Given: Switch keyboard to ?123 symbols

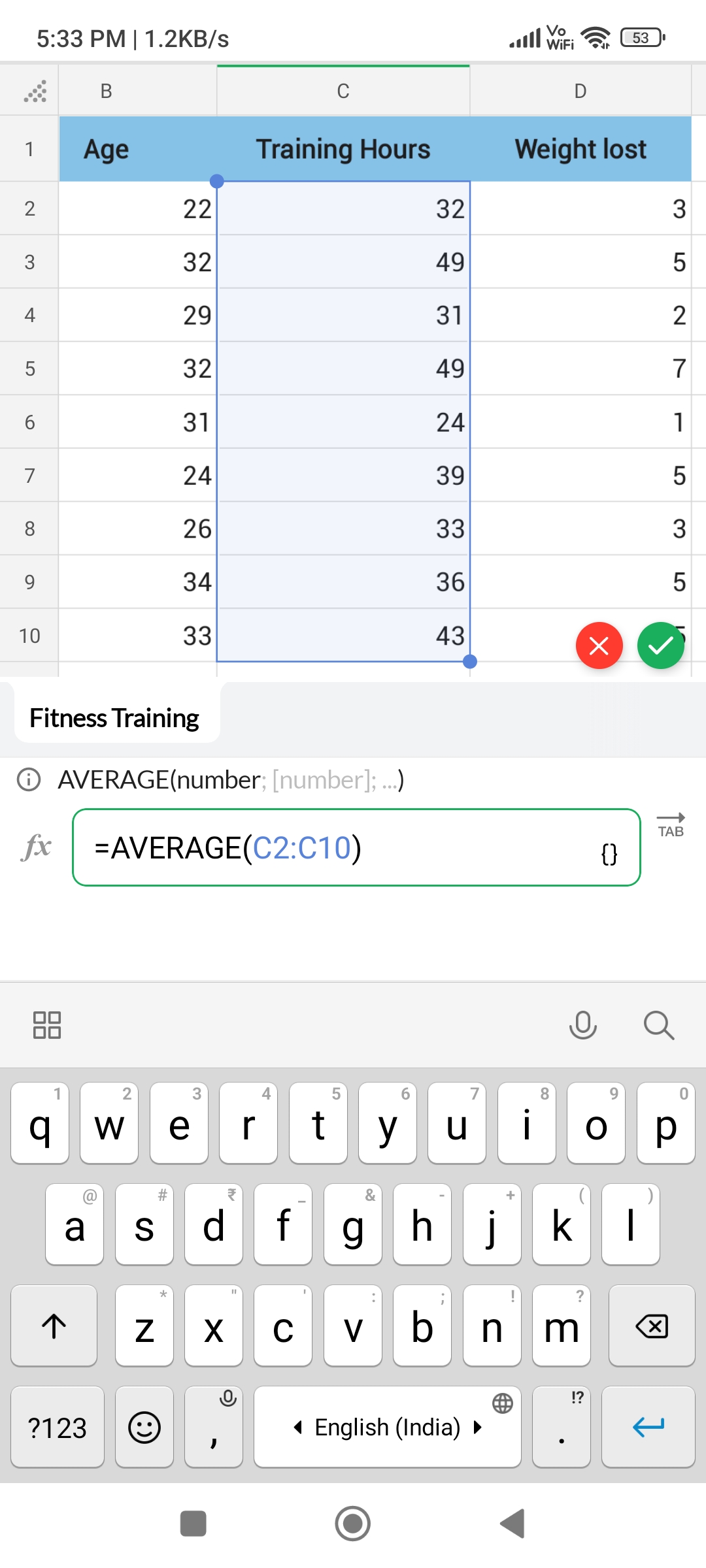Looking at the screenshot, I should click(x=58, y=1428).
